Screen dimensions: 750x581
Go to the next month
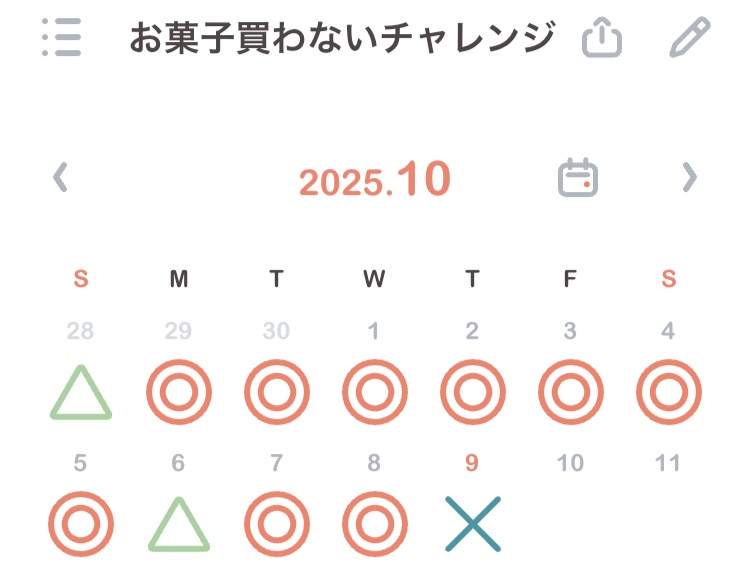point(689,178)
